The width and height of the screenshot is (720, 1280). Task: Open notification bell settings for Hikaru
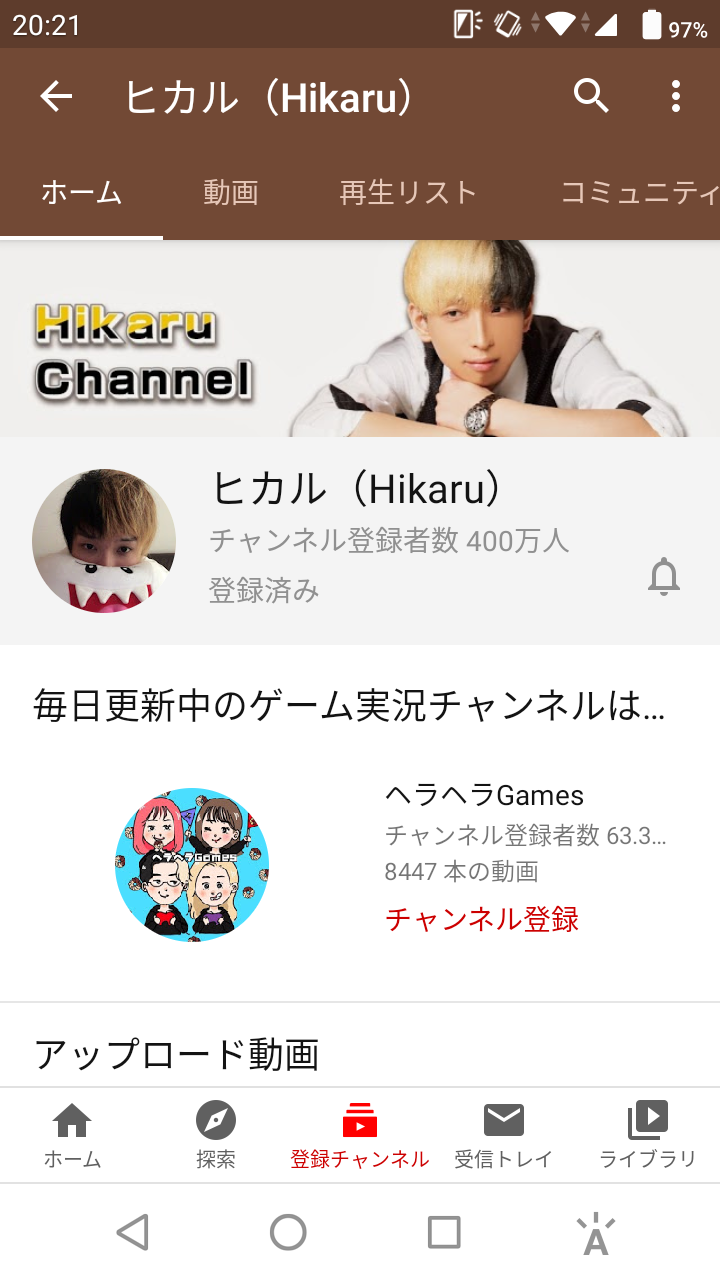[x=664, y=578]
